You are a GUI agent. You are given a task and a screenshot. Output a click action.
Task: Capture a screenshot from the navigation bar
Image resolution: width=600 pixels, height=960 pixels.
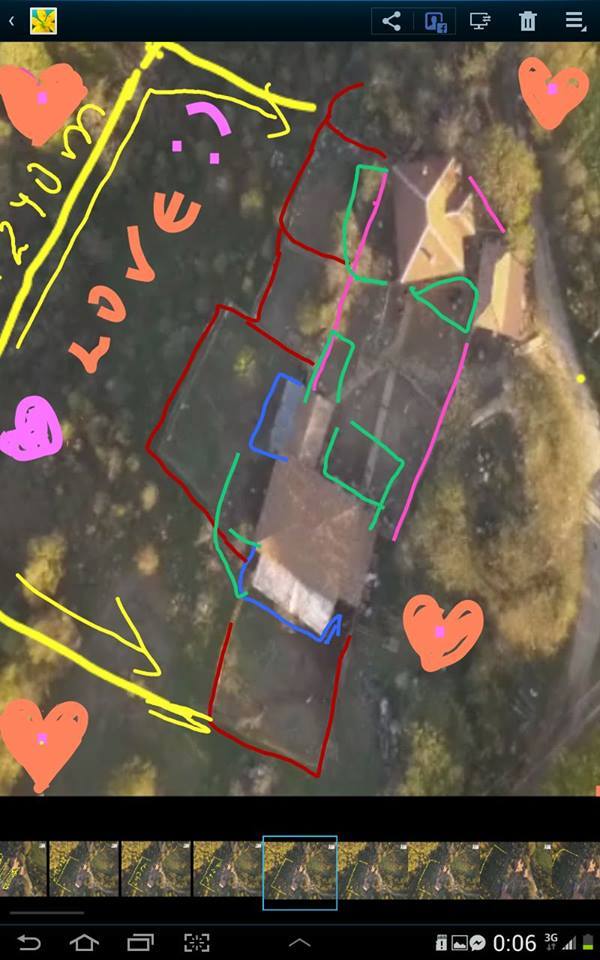pyautogui.click(x=197, y=942)
